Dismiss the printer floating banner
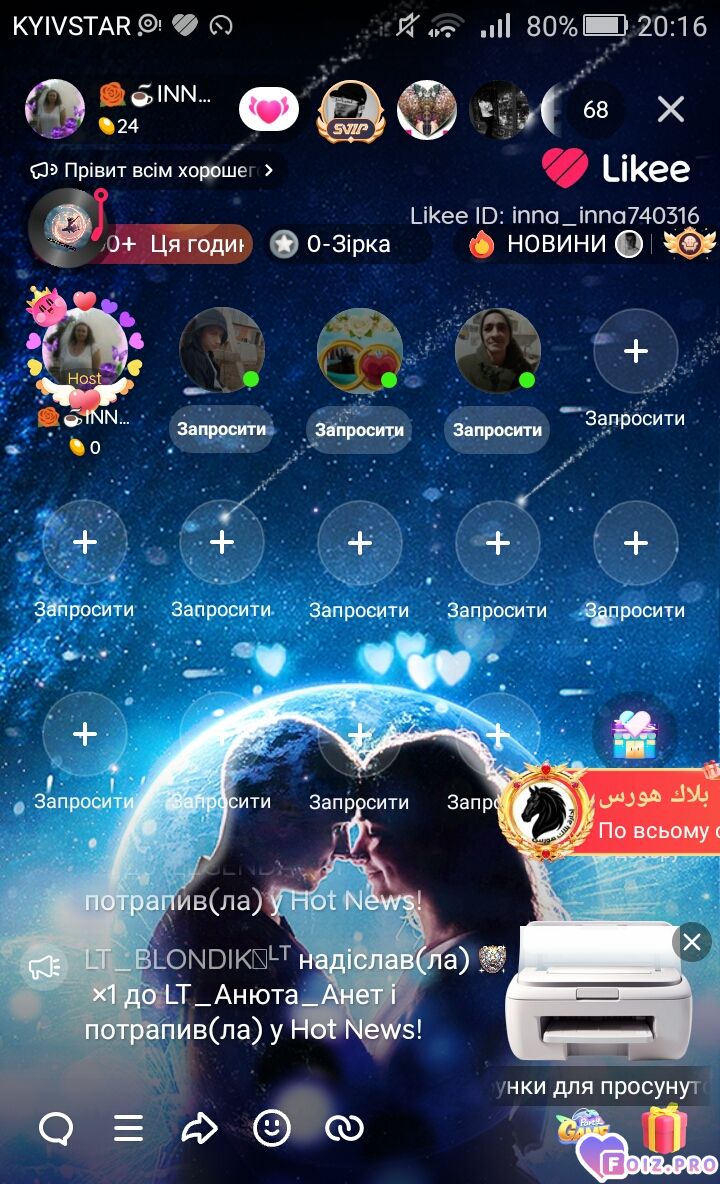The image size is (720, 1184). coord(691,942)
